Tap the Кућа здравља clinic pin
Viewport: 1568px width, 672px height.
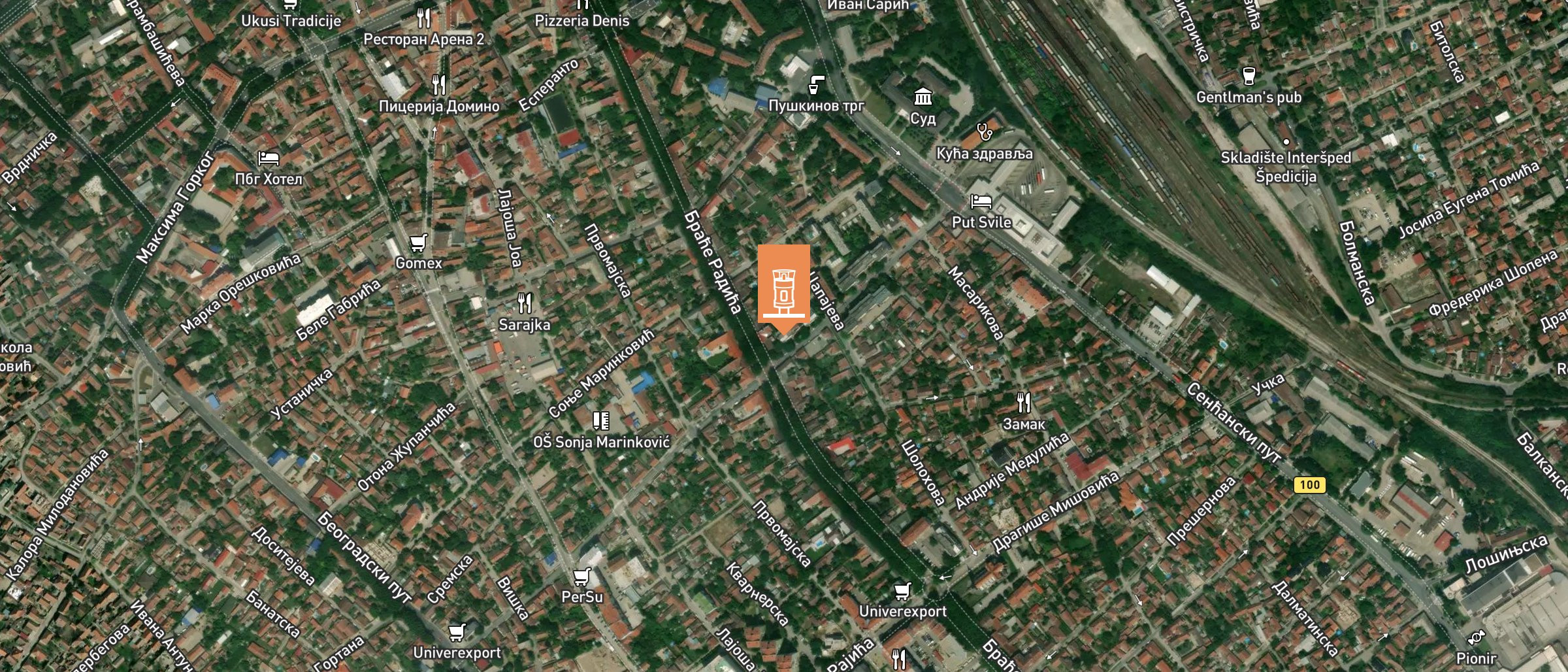click(x=984, y=132)
